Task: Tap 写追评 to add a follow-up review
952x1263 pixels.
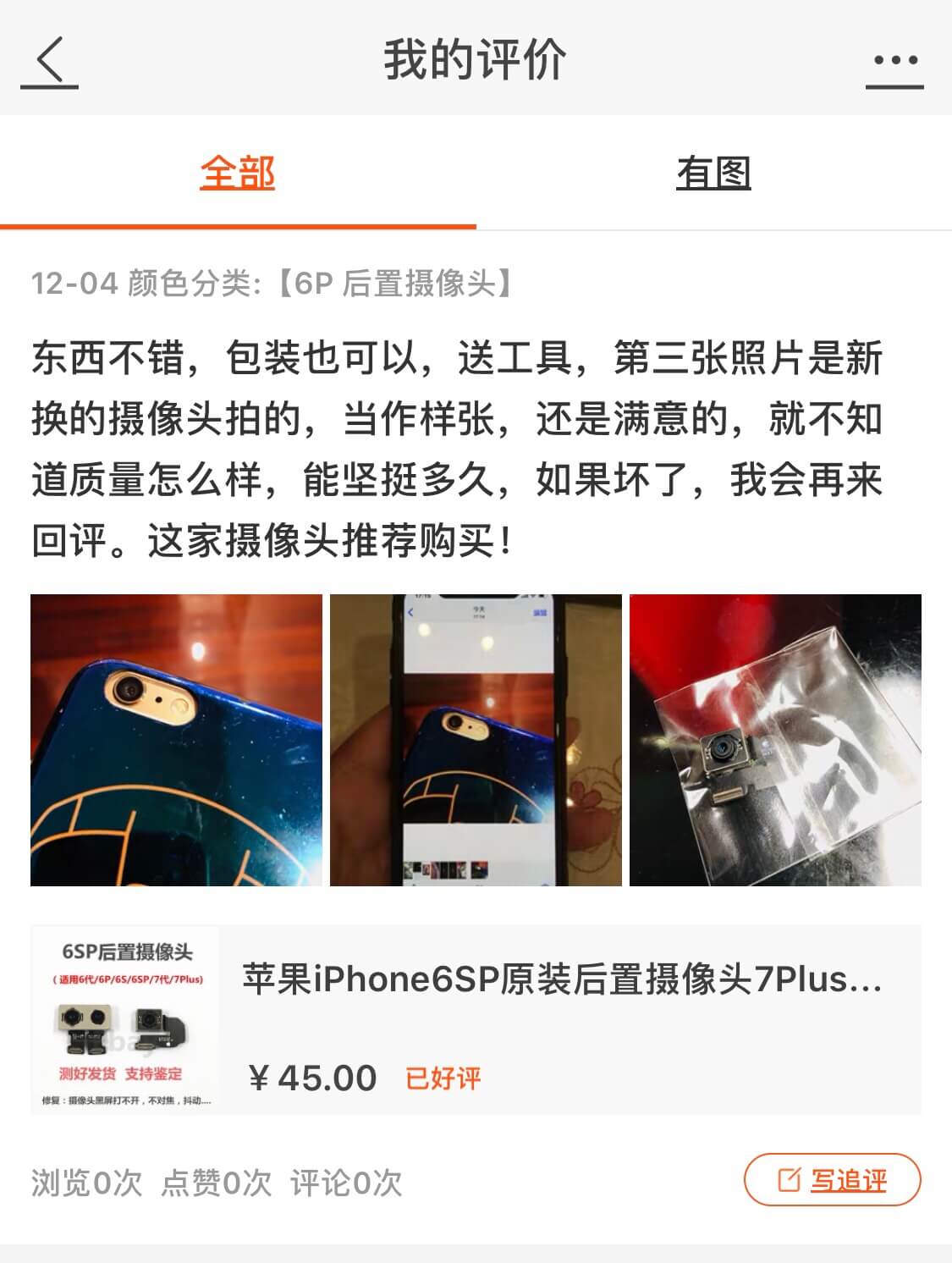Action: coord(832,1179)
